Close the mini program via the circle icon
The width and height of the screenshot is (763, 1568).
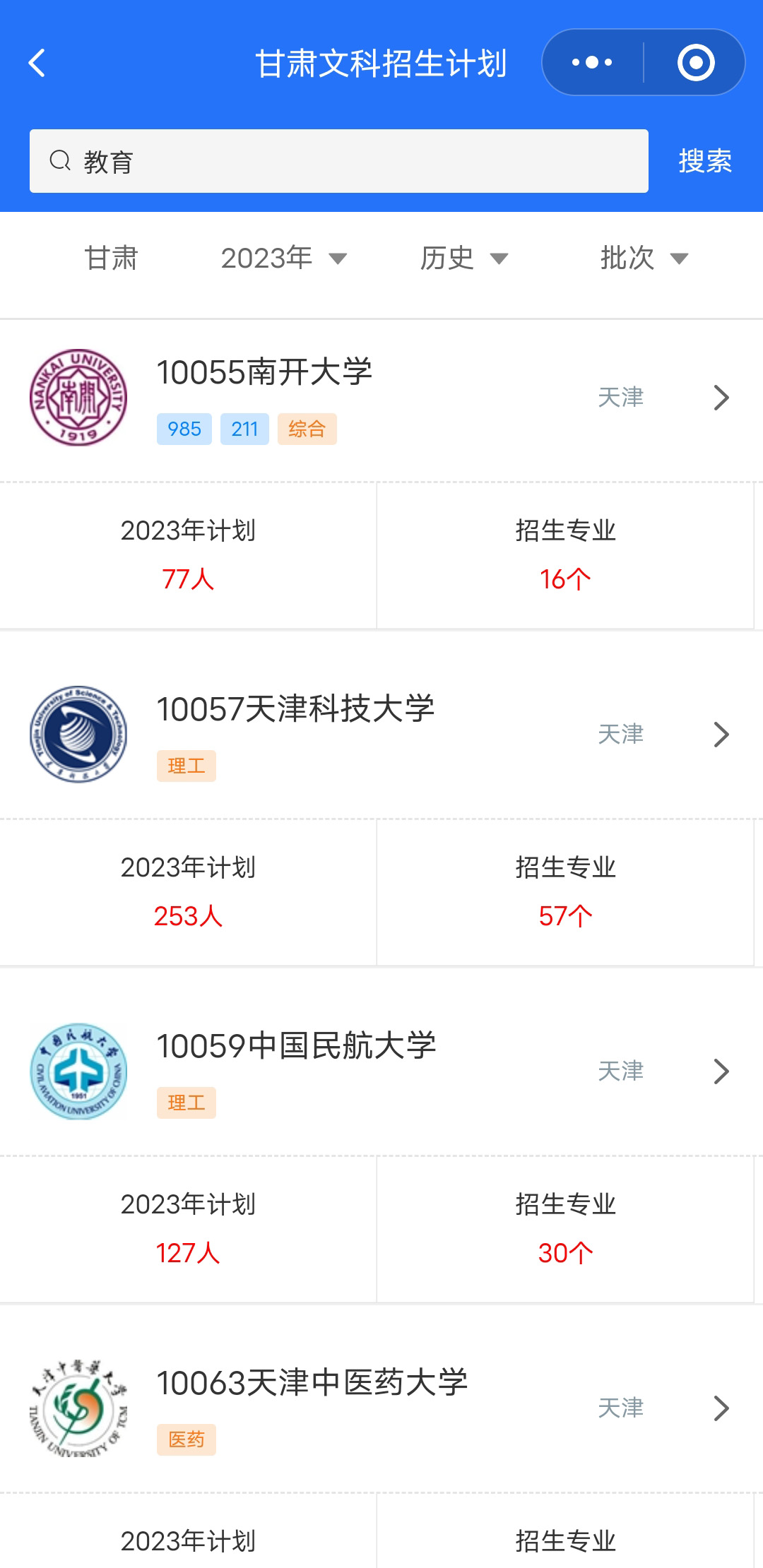click(x=695, y=62)
